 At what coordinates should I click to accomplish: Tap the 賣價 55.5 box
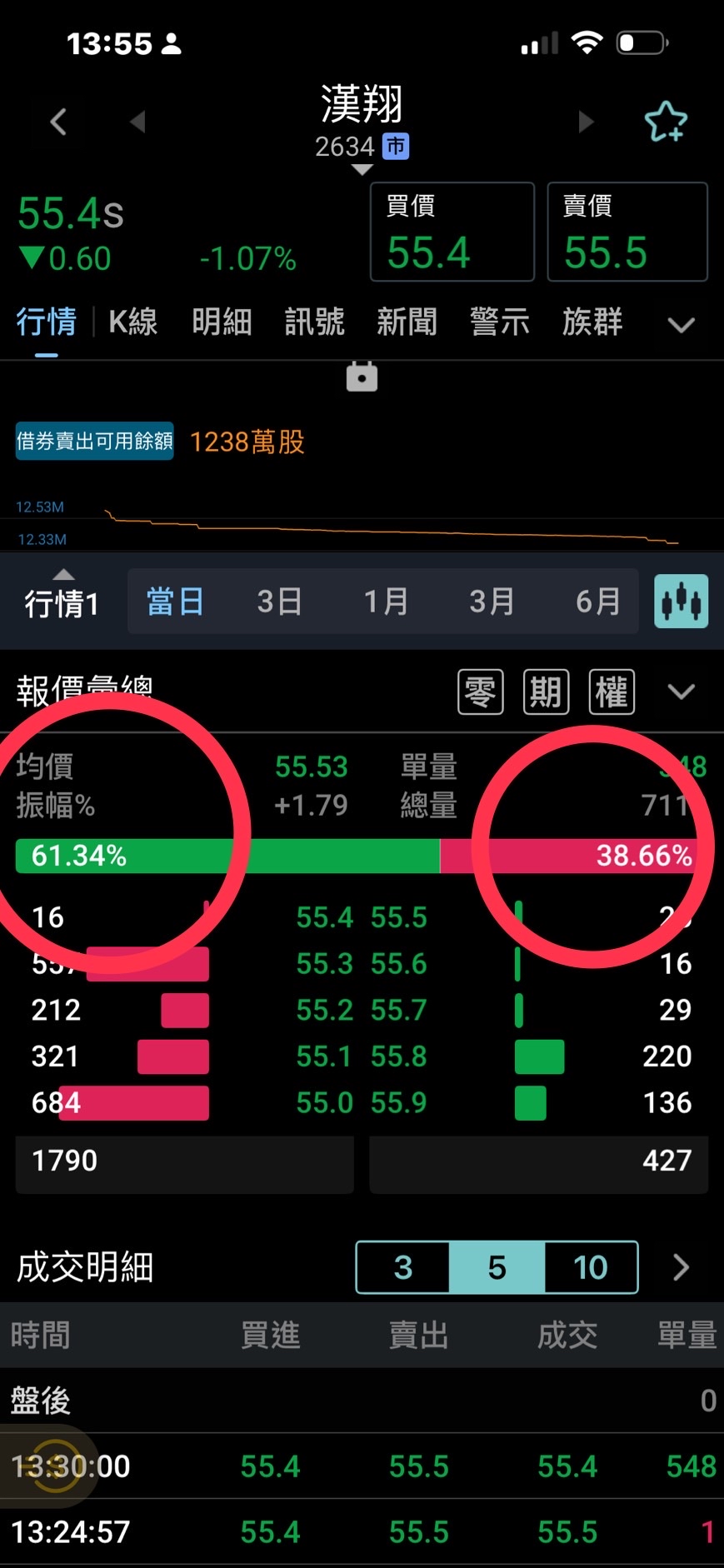(627, 232)
